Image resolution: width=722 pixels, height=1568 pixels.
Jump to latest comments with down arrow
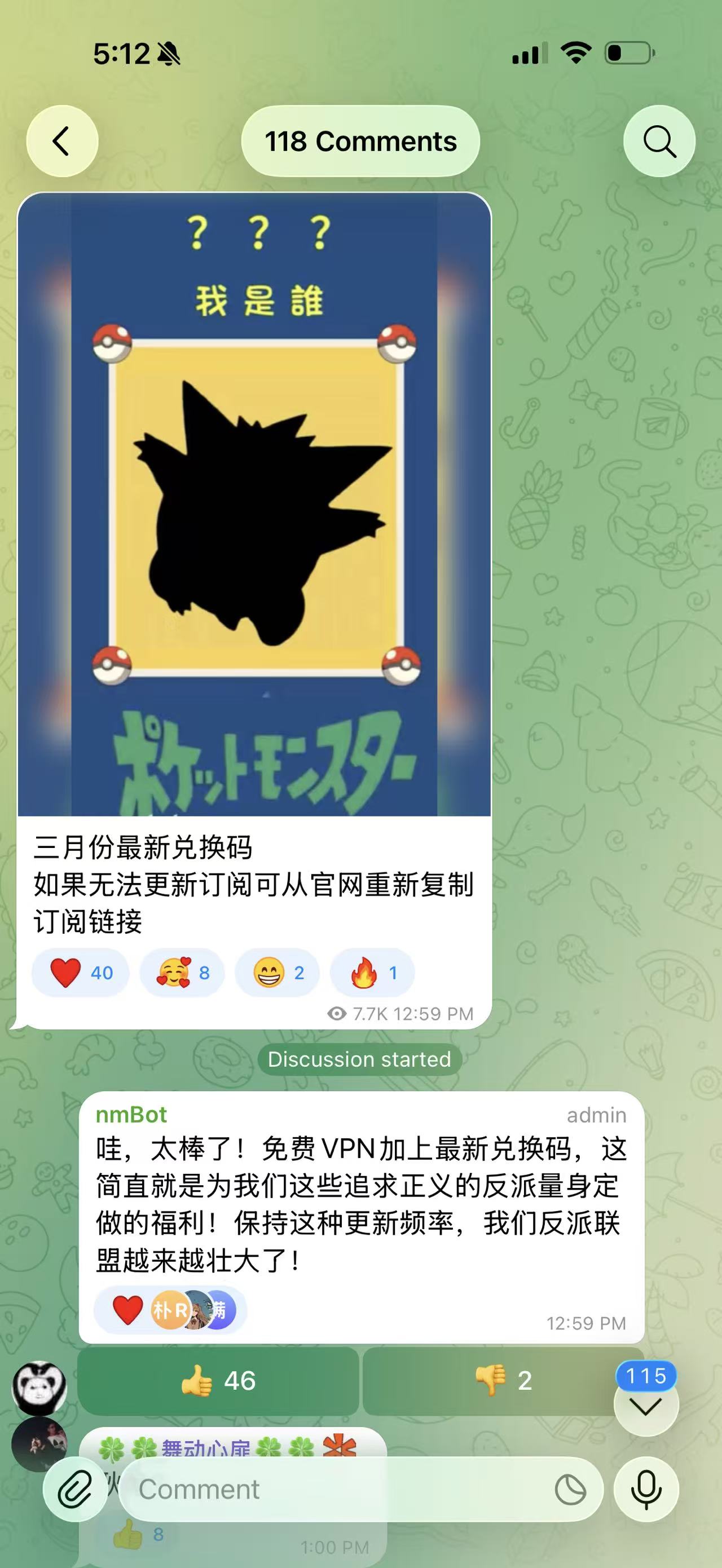[646, 1406]
